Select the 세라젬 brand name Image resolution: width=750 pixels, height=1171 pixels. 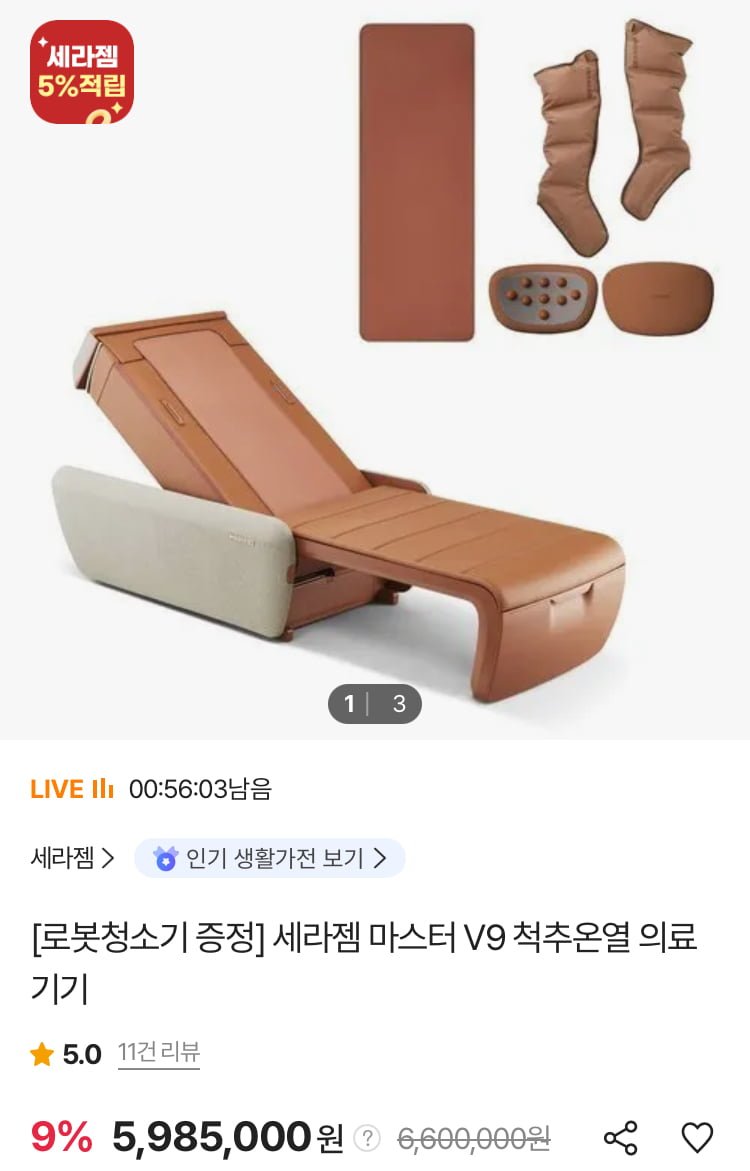point(54,857)
